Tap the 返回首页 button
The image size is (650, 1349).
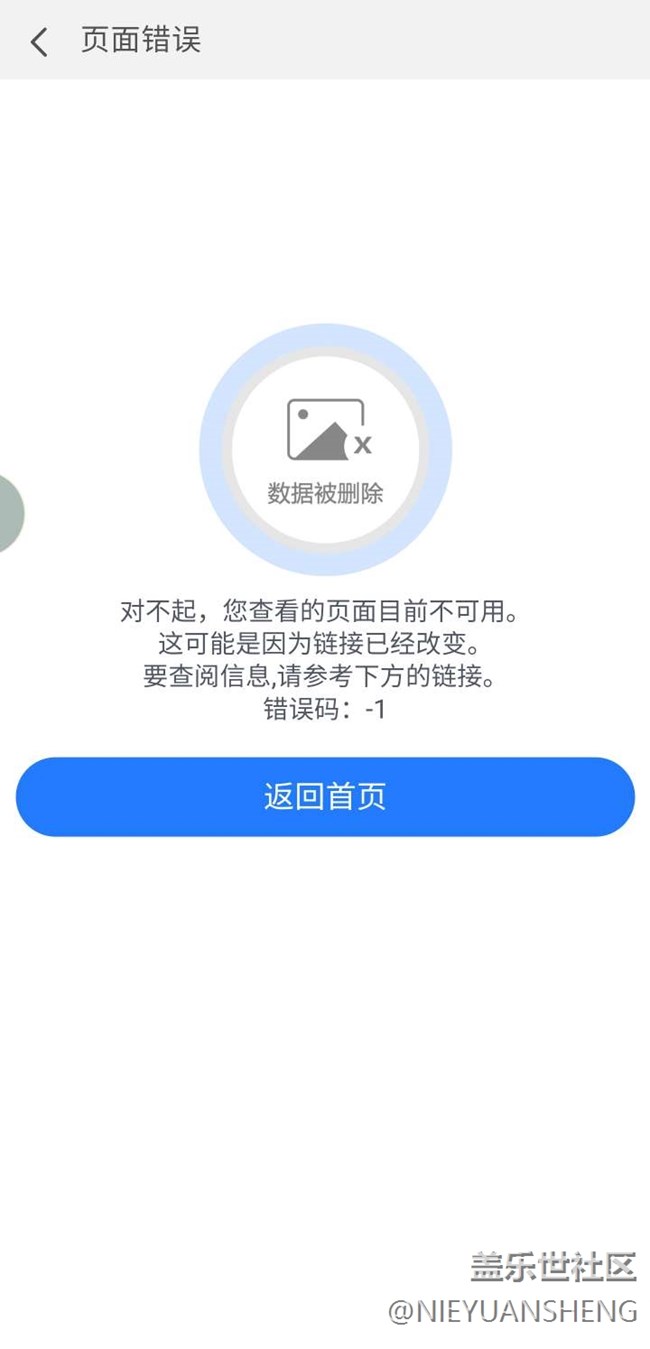pyautogui.click(x=325, y=797)
